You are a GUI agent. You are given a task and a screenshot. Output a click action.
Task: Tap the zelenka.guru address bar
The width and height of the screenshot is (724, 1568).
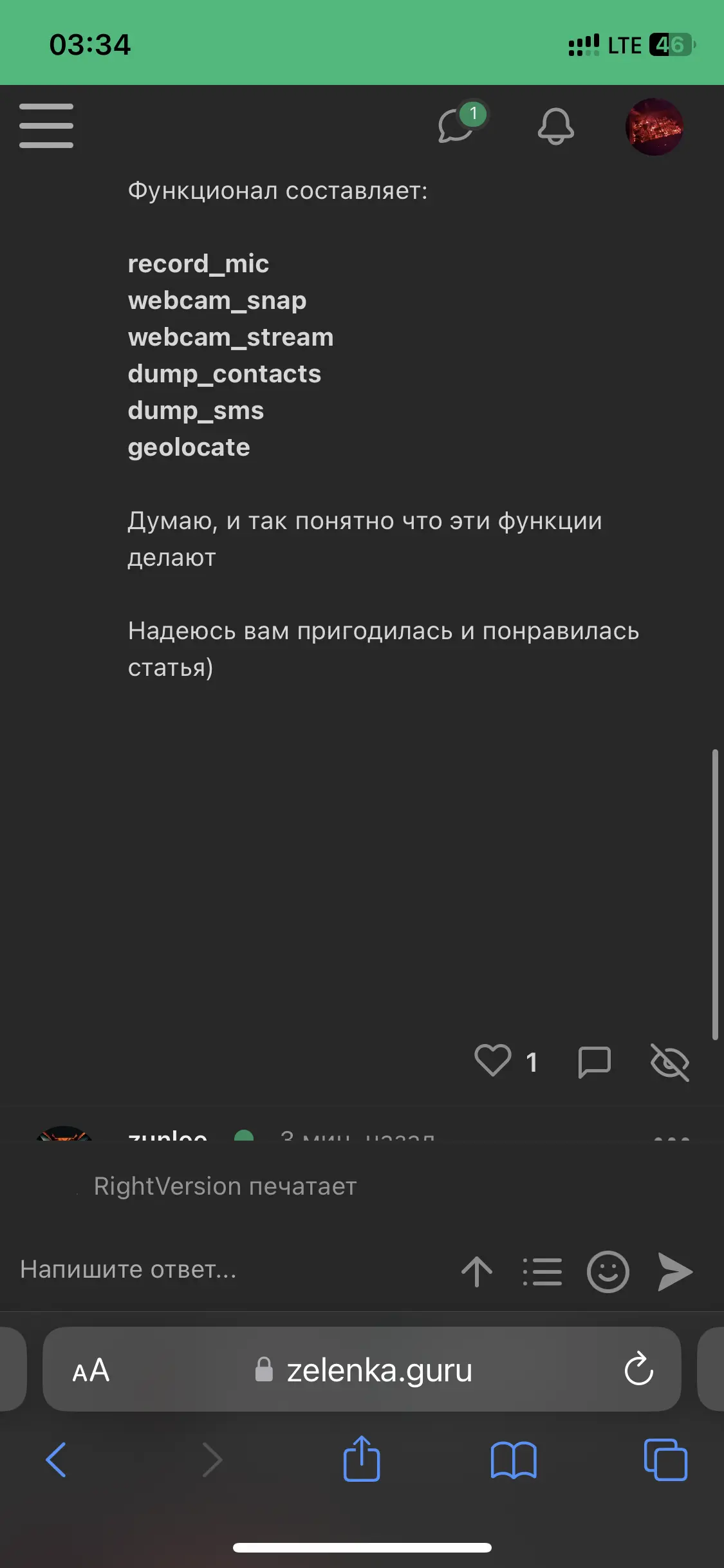click(362, 1369)
